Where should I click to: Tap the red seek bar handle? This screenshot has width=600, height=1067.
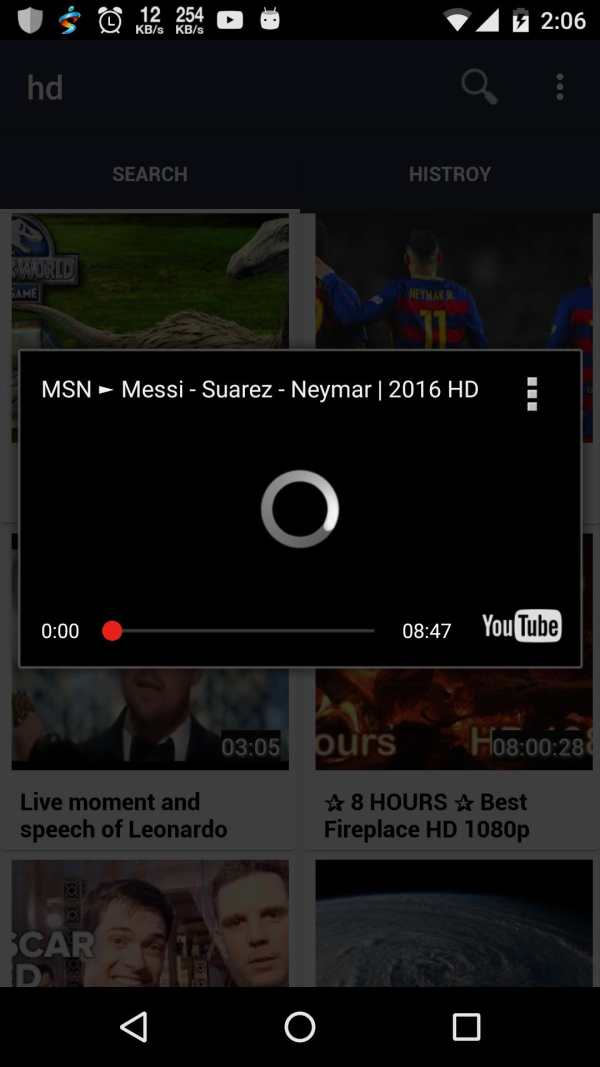click(112, 631)
